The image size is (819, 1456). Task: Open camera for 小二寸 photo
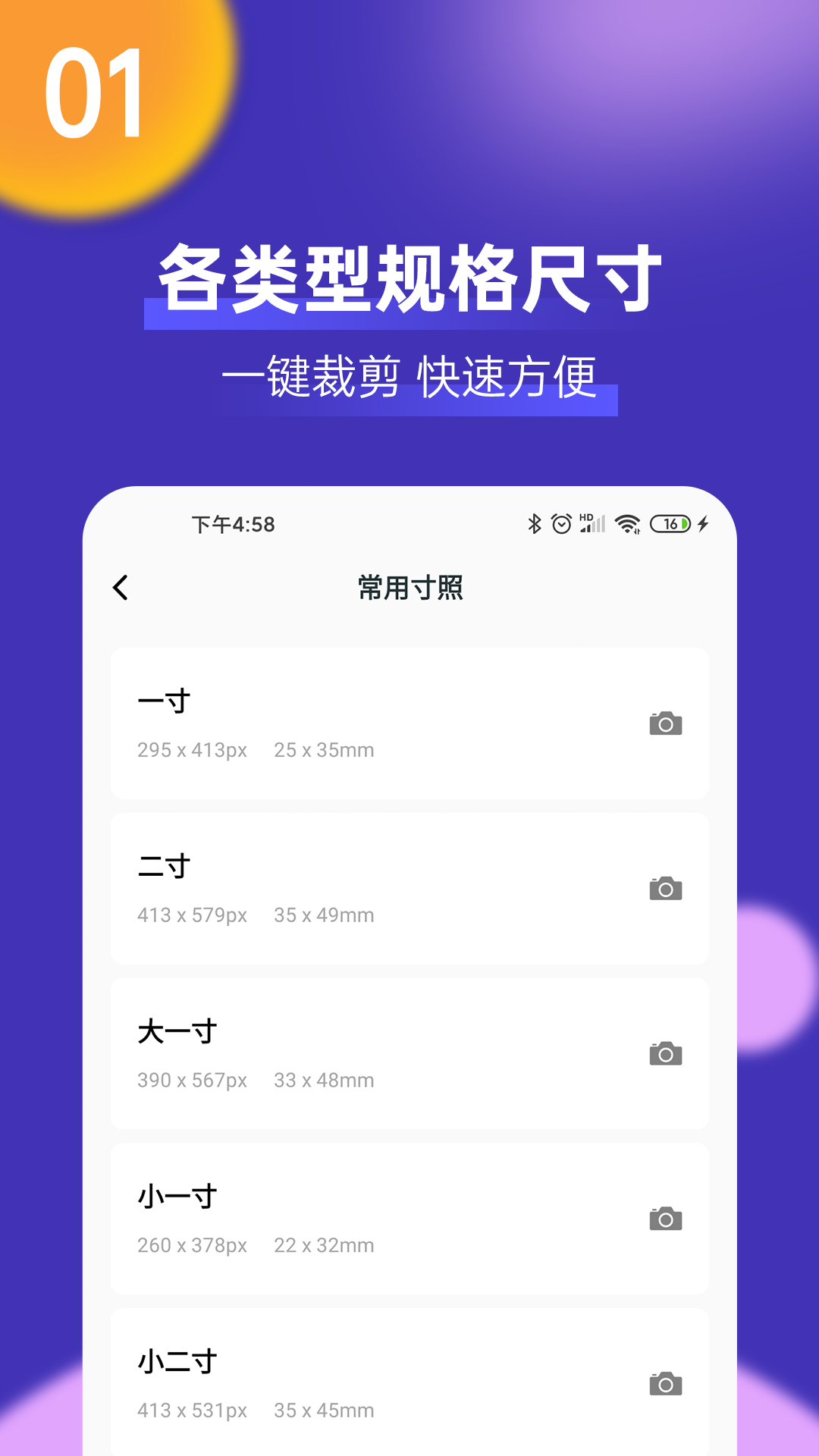click(x=666, y=1383)
